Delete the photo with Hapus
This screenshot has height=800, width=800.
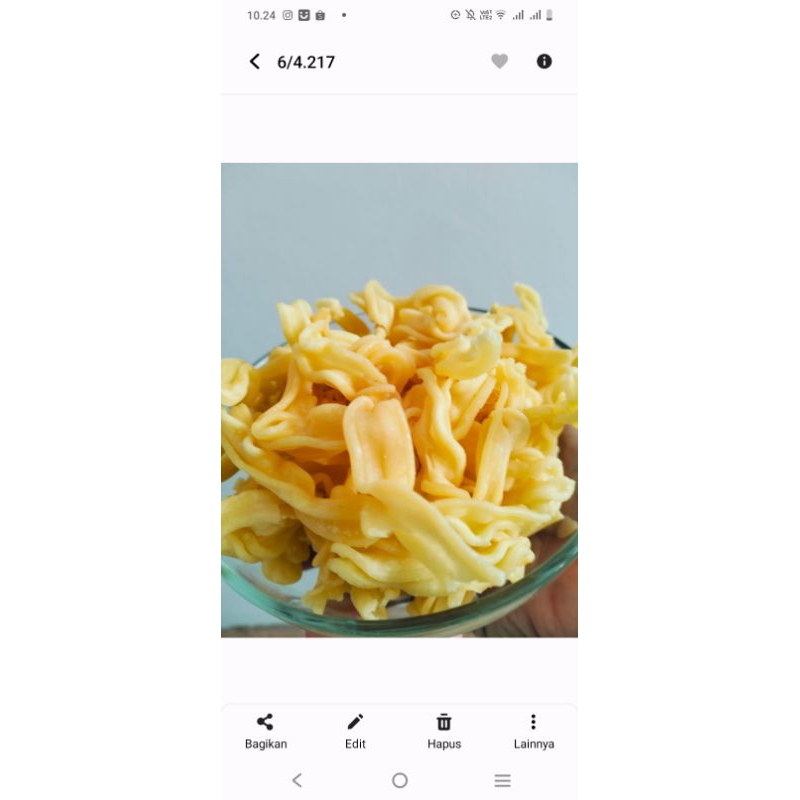coord(444,731)
